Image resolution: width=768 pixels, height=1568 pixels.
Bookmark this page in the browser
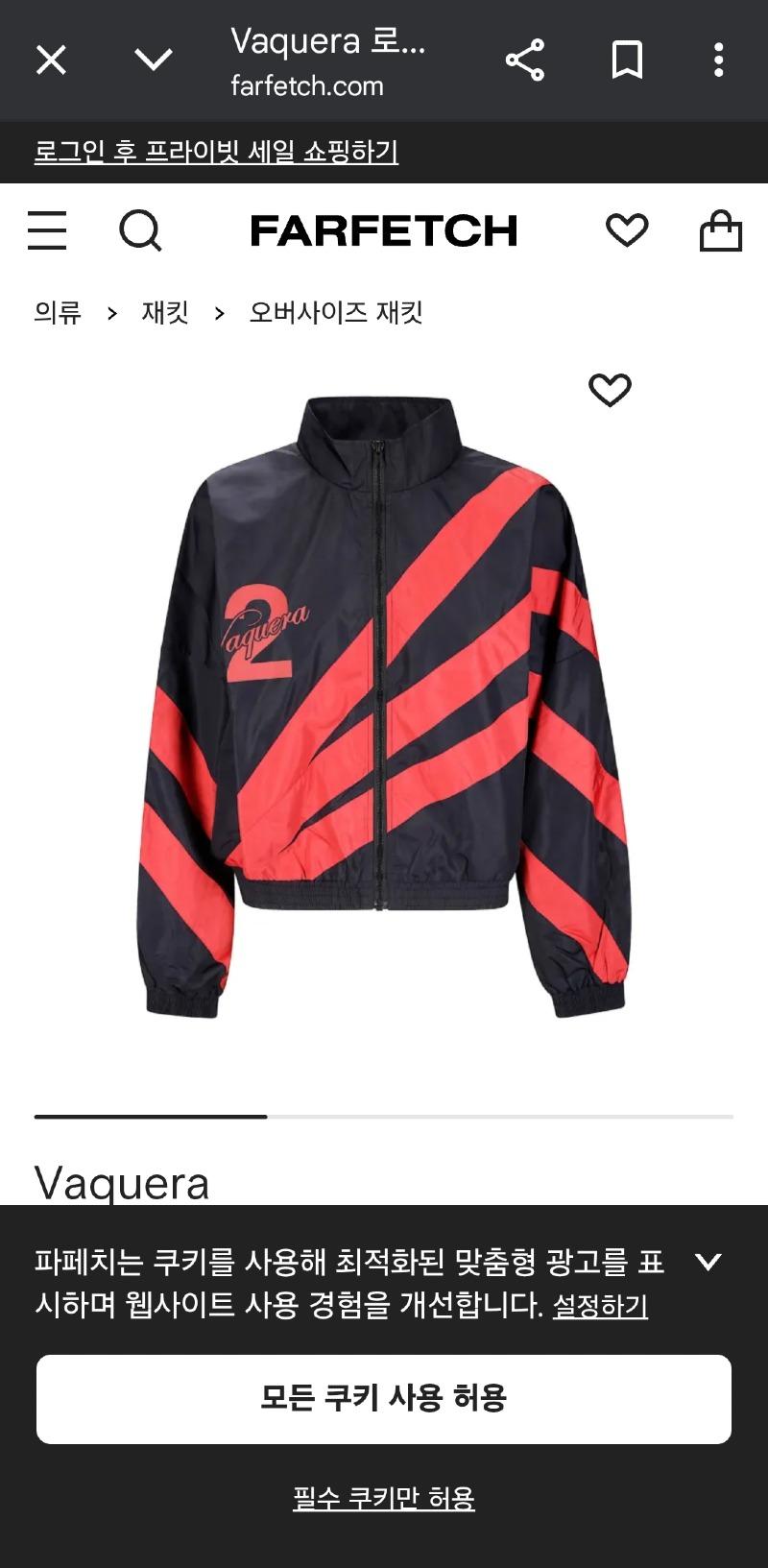coord(627,60)
